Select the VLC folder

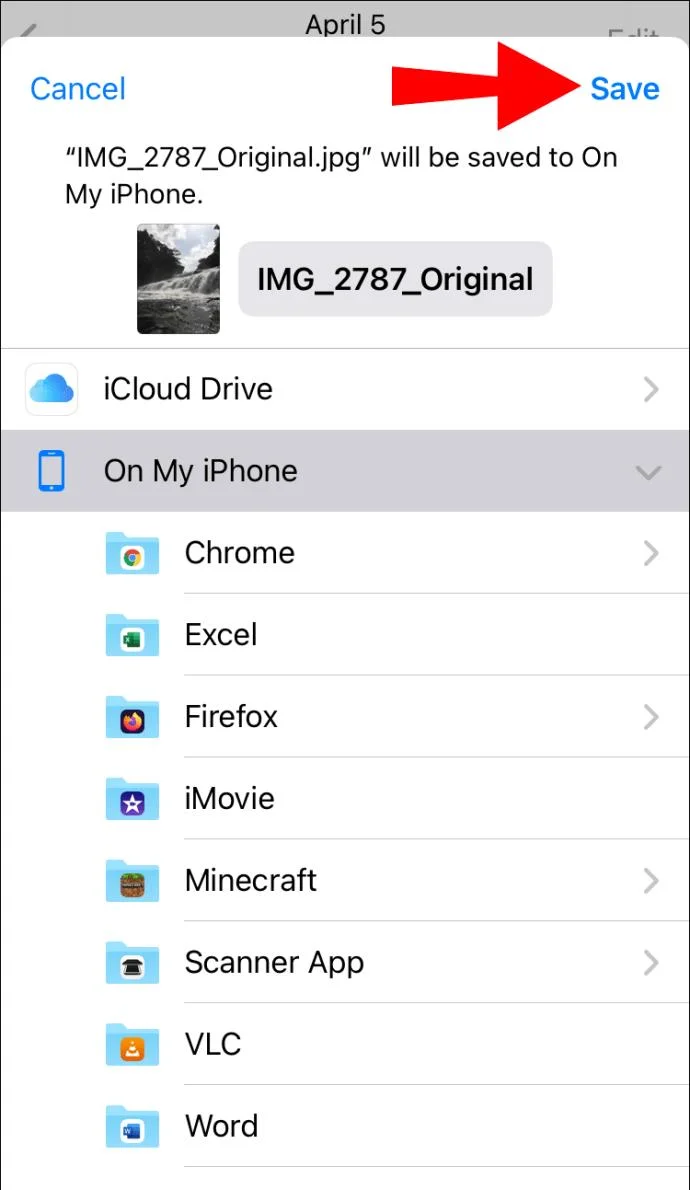(x=395, y=1045)
